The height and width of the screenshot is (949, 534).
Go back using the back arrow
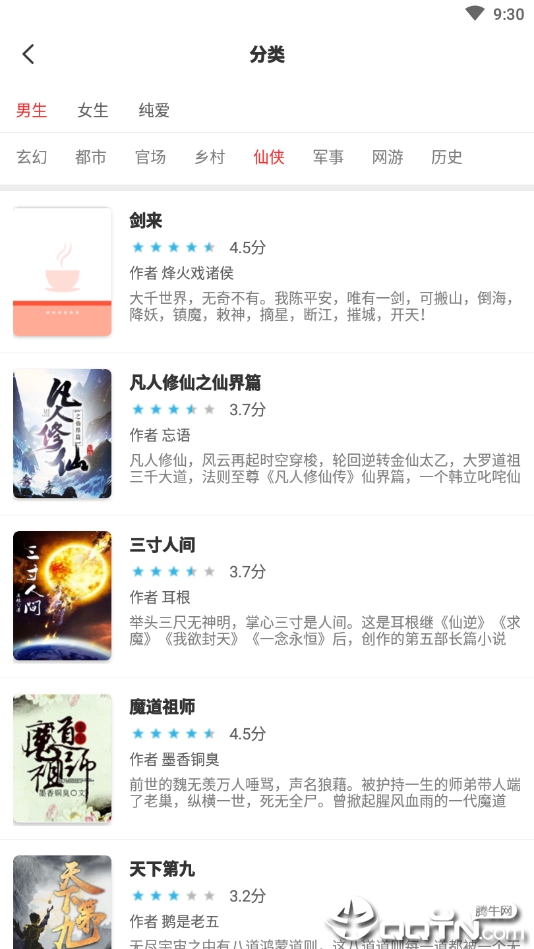point(28,54)
